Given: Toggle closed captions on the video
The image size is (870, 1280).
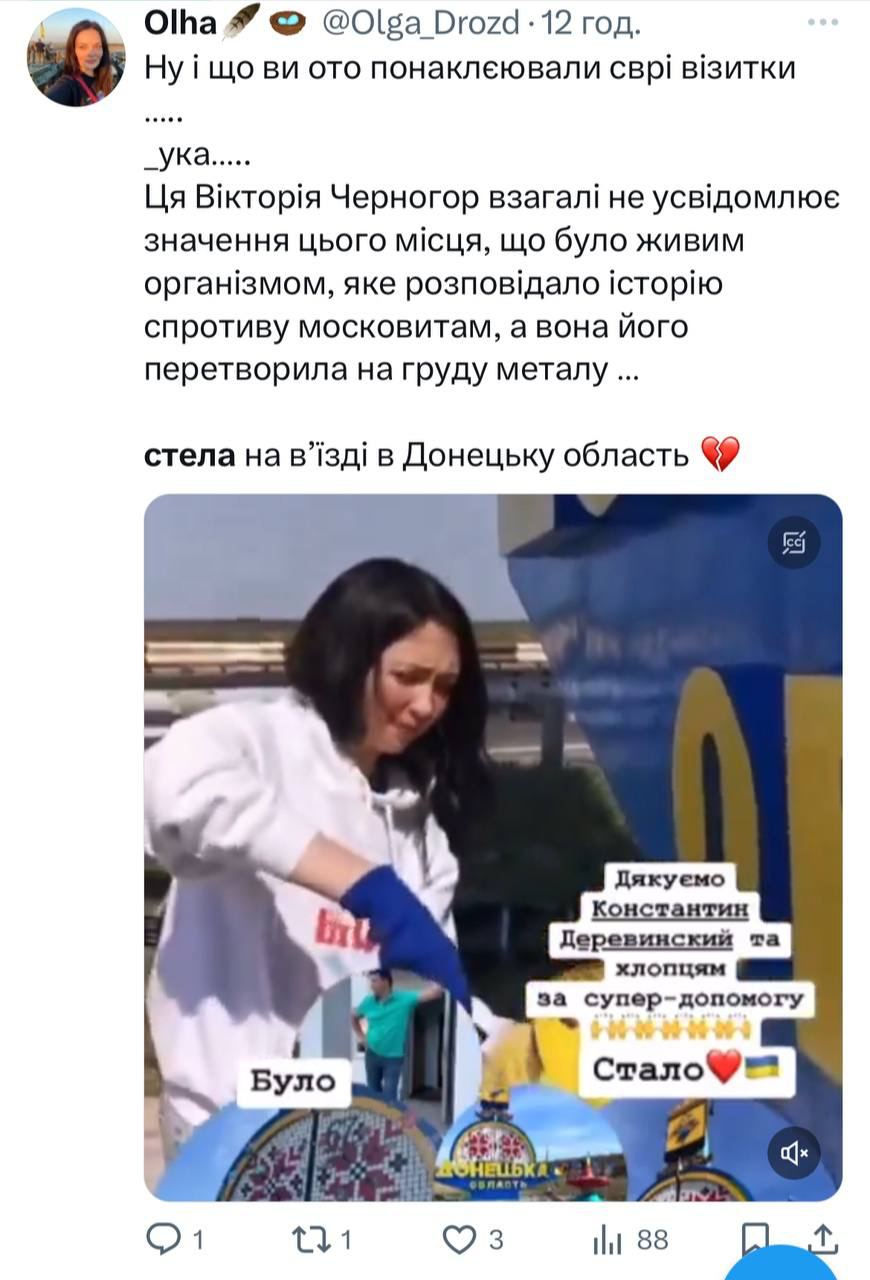Looking at the screenshot, I should [794, 544].
